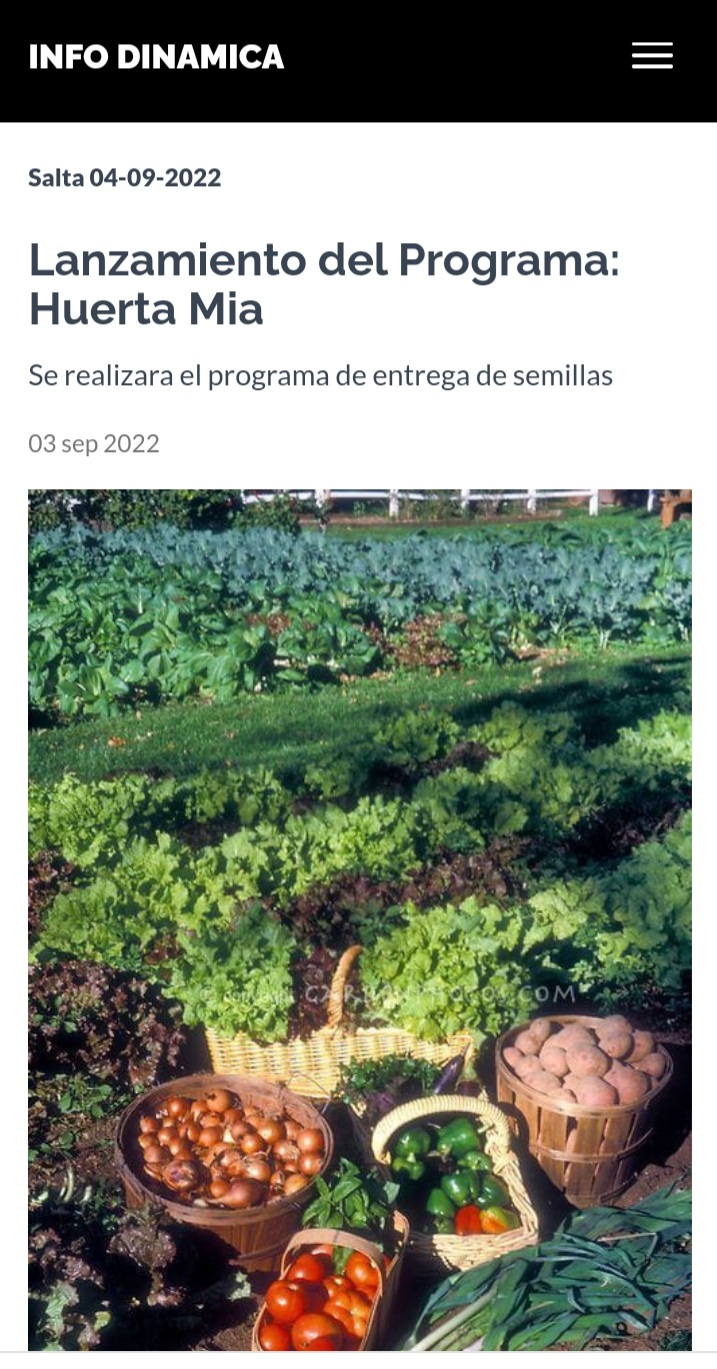Go to INFO DINAMICA home page
Screen dimensions: 717x1369
click(156, 57)
